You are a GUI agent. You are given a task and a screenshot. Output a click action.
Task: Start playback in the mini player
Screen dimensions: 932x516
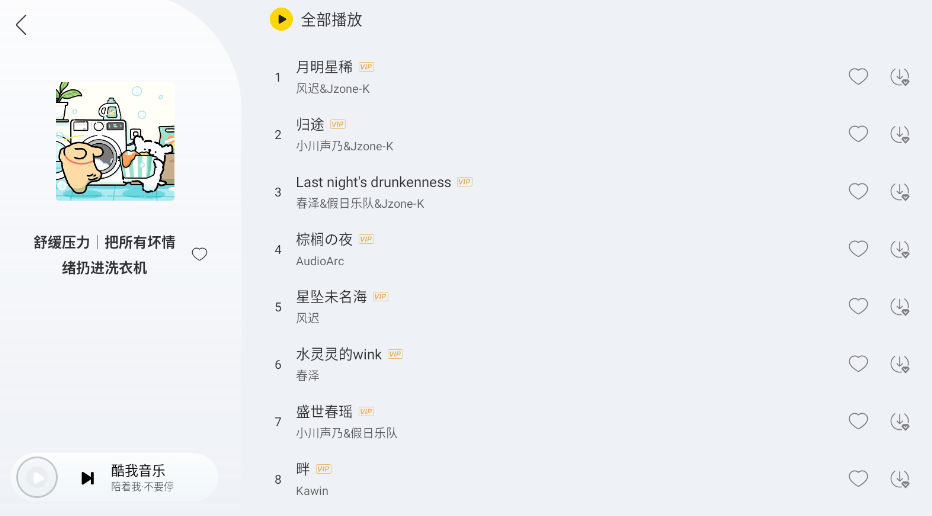click(x=37, y=478)
